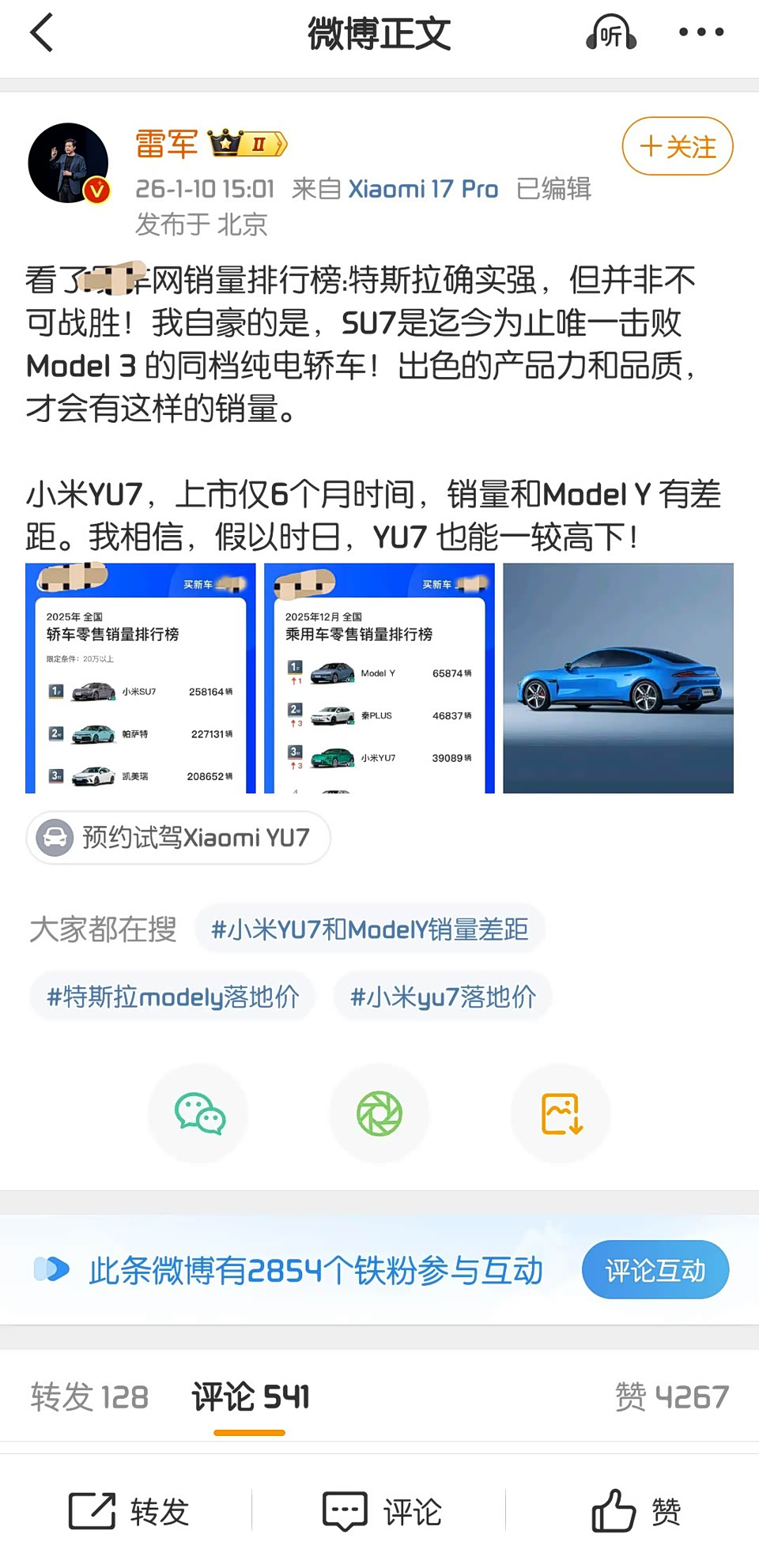Open the blue car photo
Viewport: 759px width, 1568px height.
618,678
